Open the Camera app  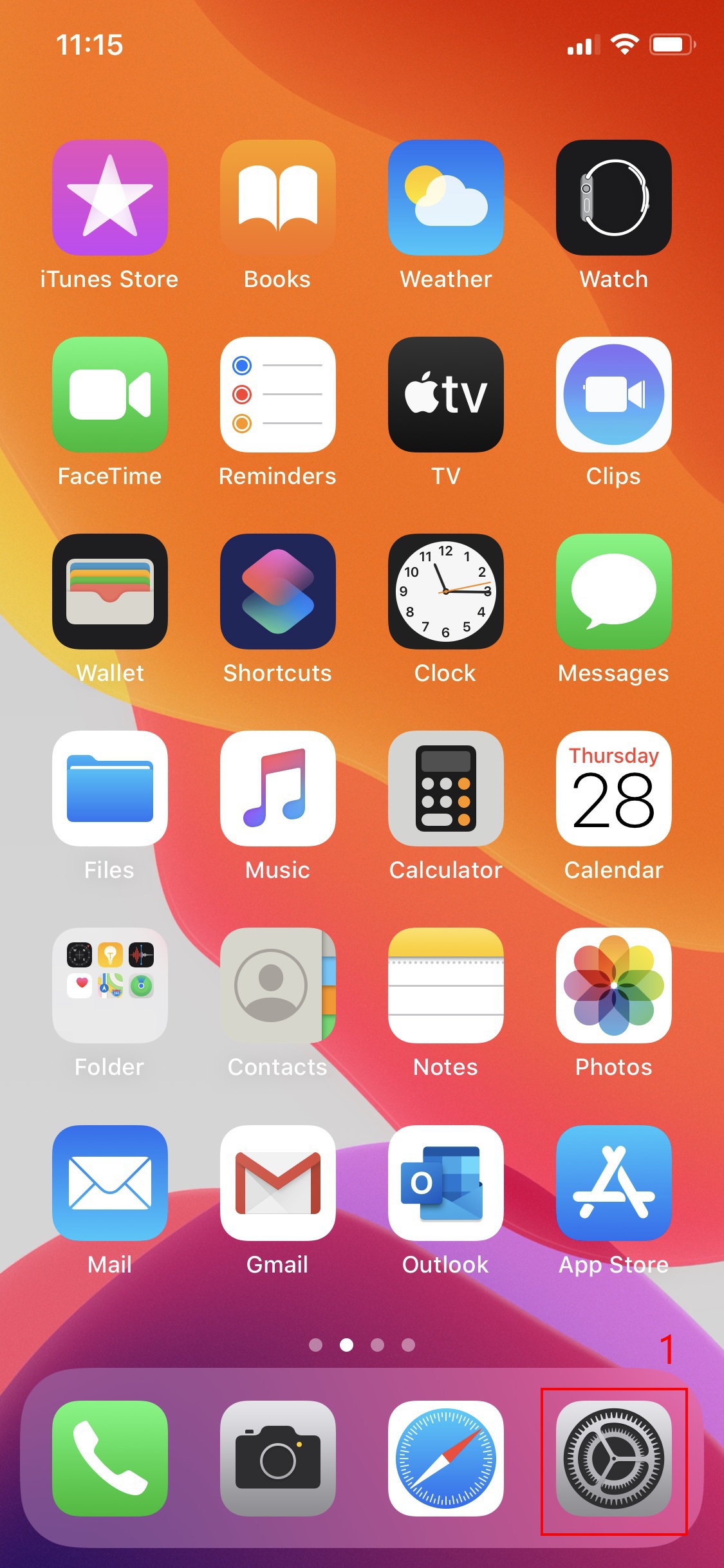[x=277, y=1458]
